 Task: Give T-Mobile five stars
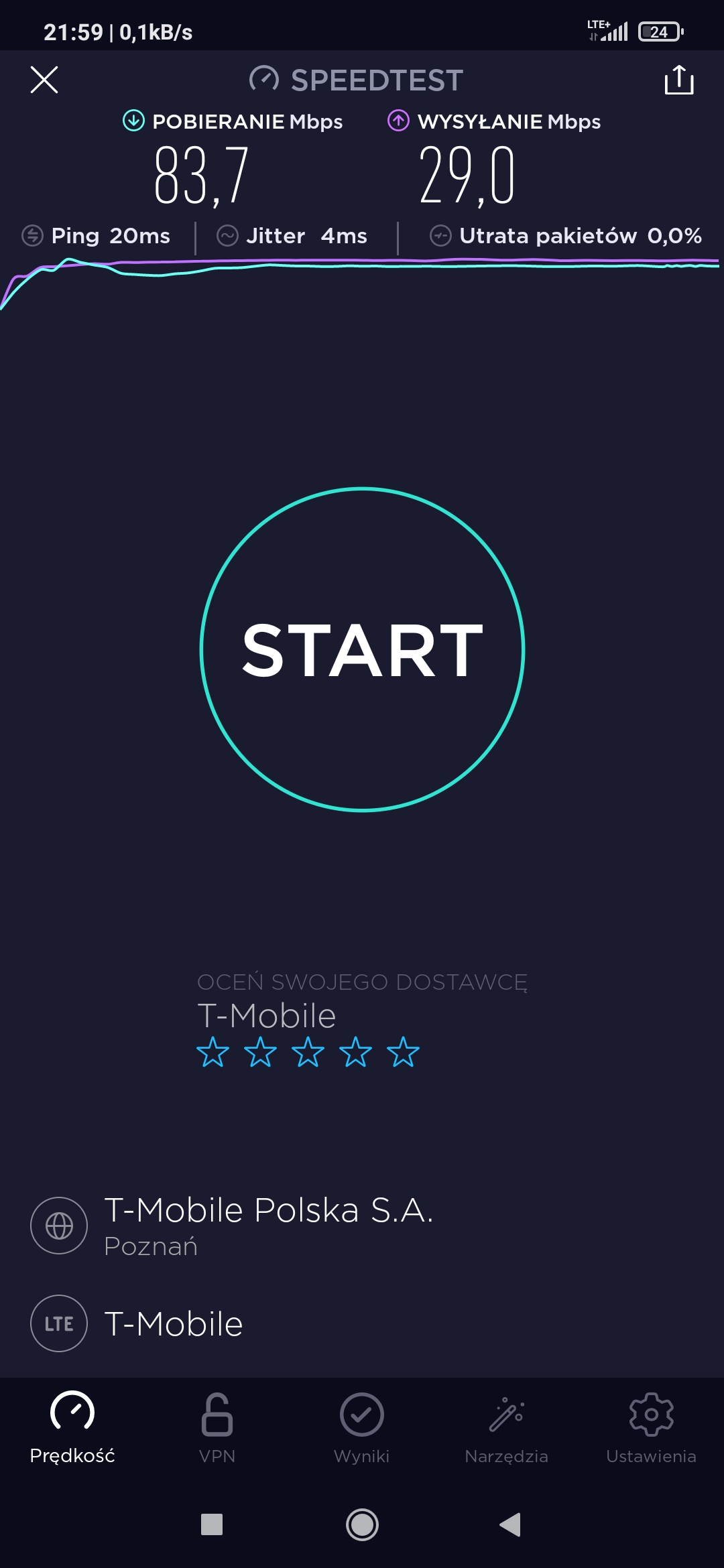(x=403, y=1052)
